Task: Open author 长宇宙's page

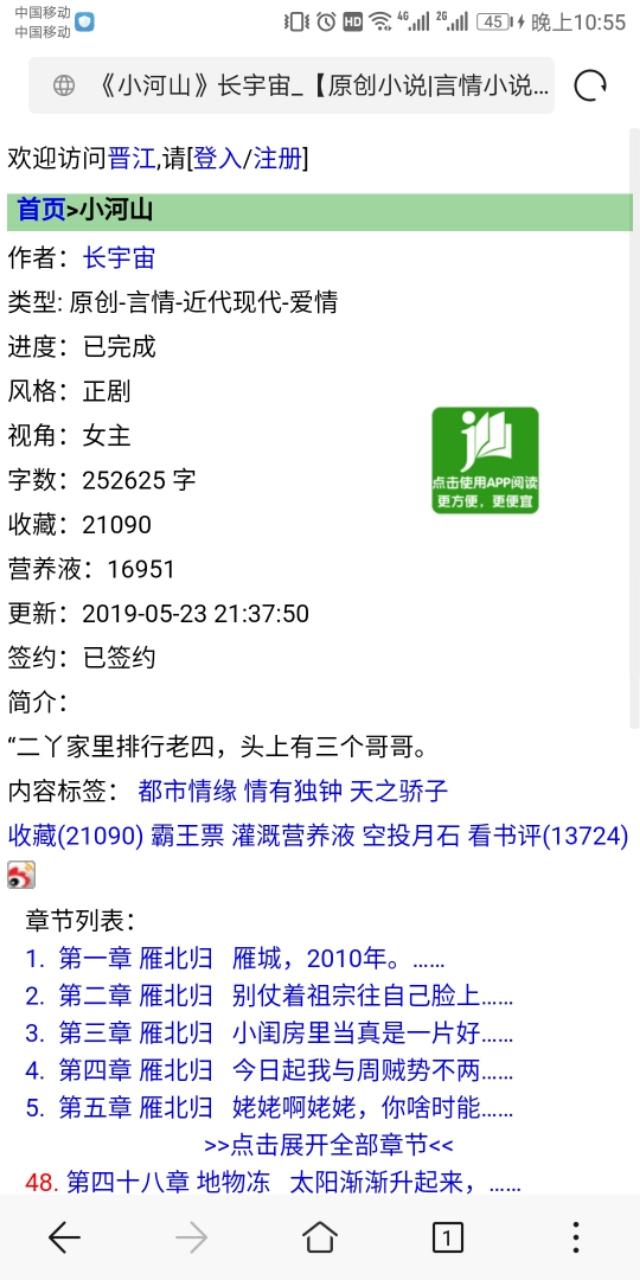Action: click(119, 258)
